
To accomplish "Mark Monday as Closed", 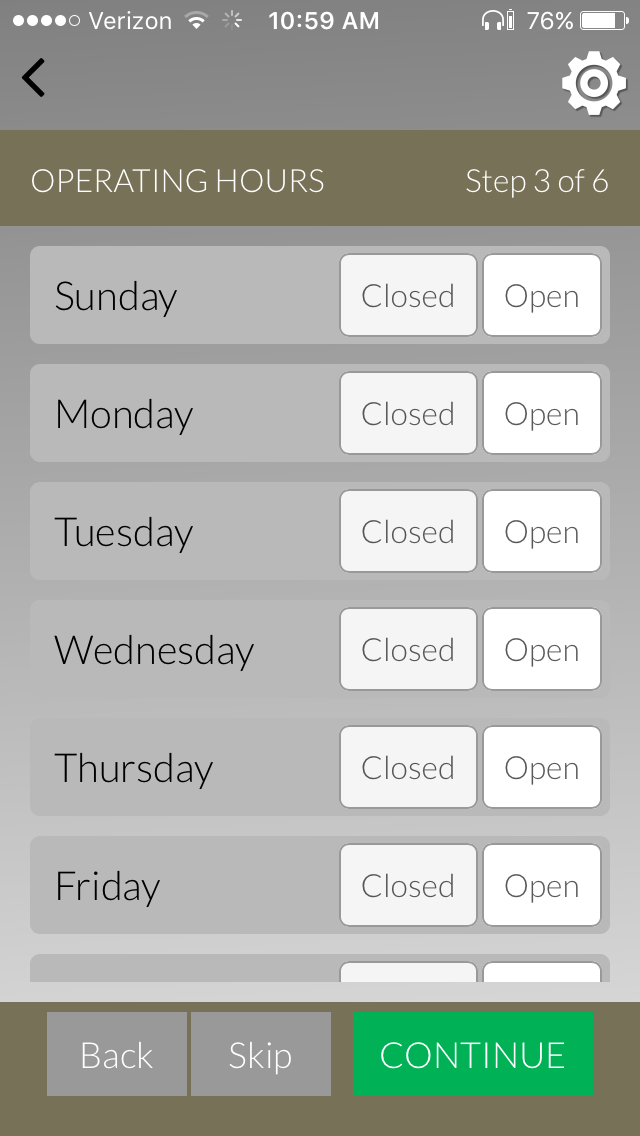I will coord(408,414).
